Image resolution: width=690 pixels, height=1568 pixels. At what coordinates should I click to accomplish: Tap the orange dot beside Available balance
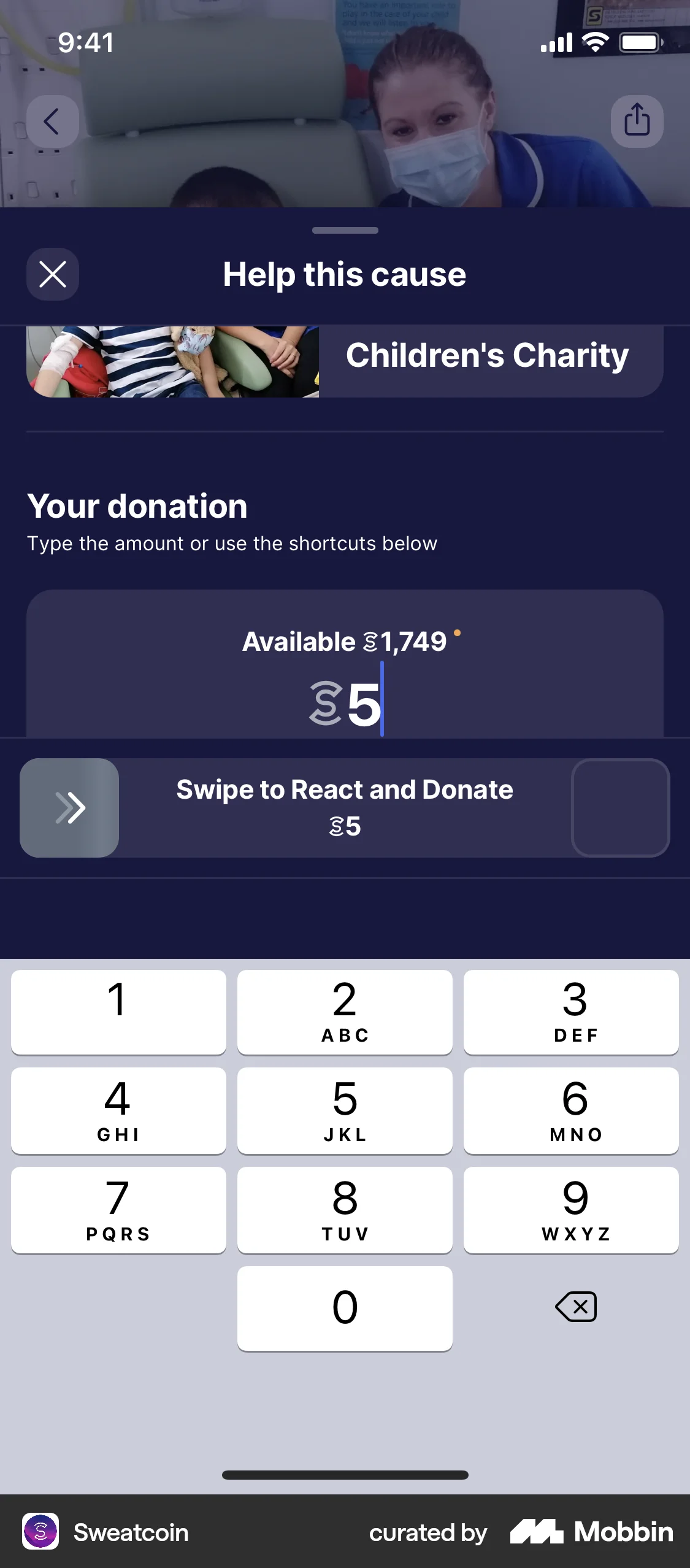(458, 632)
